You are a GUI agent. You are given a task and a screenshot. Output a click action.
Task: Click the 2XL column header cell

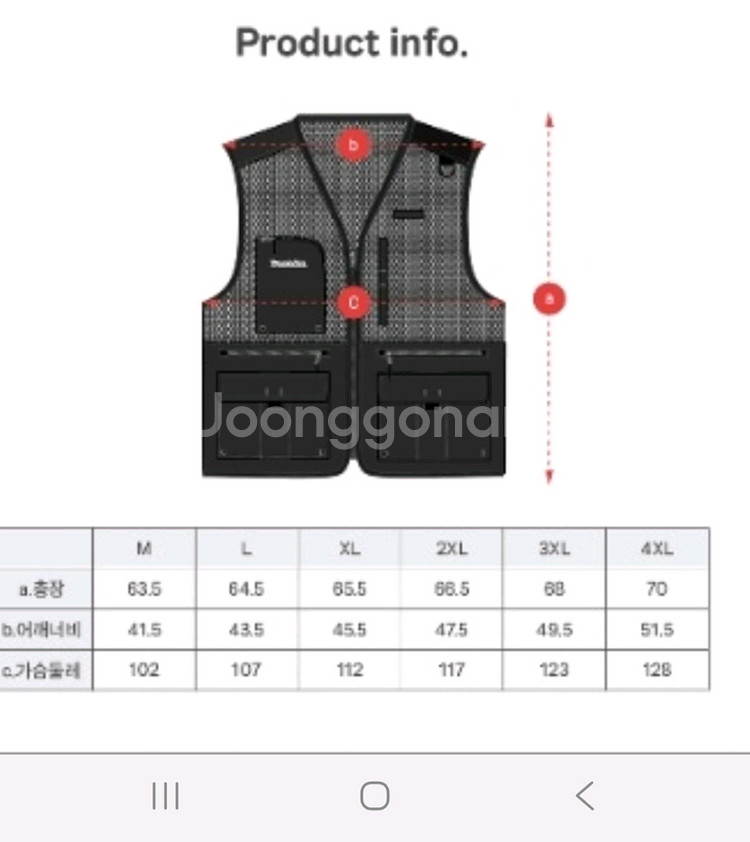point(452,549)
